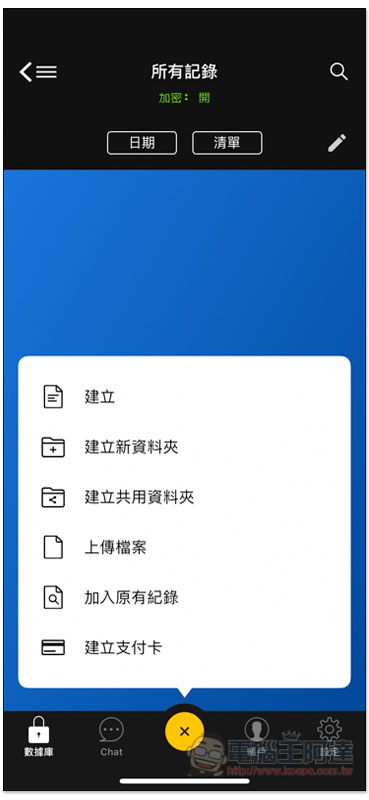Open the 設定 settings tab

pyautogui.click(x=329, y=737)
